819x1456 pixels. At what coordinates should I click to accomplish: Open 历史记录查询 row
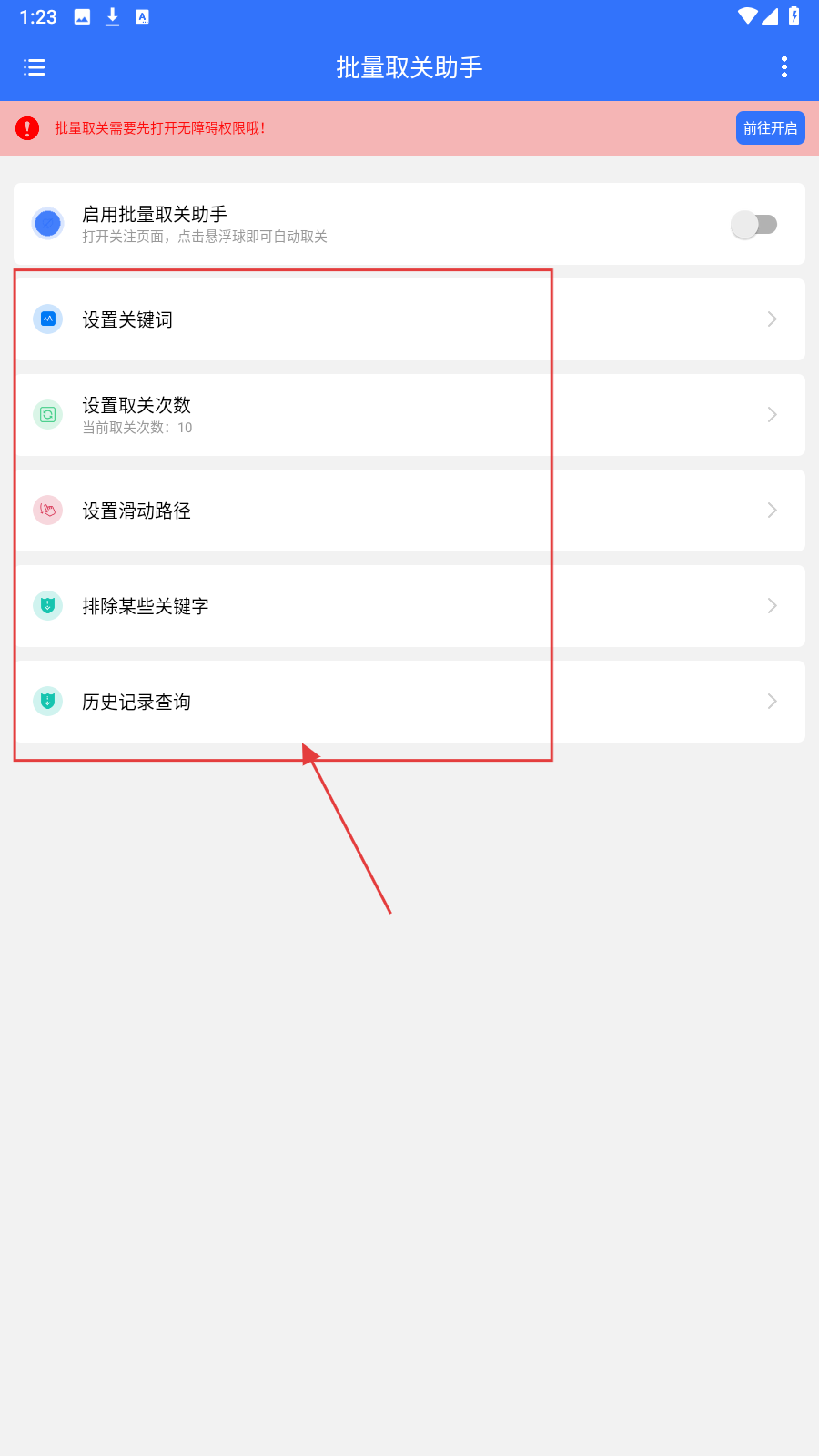[409, 702]
